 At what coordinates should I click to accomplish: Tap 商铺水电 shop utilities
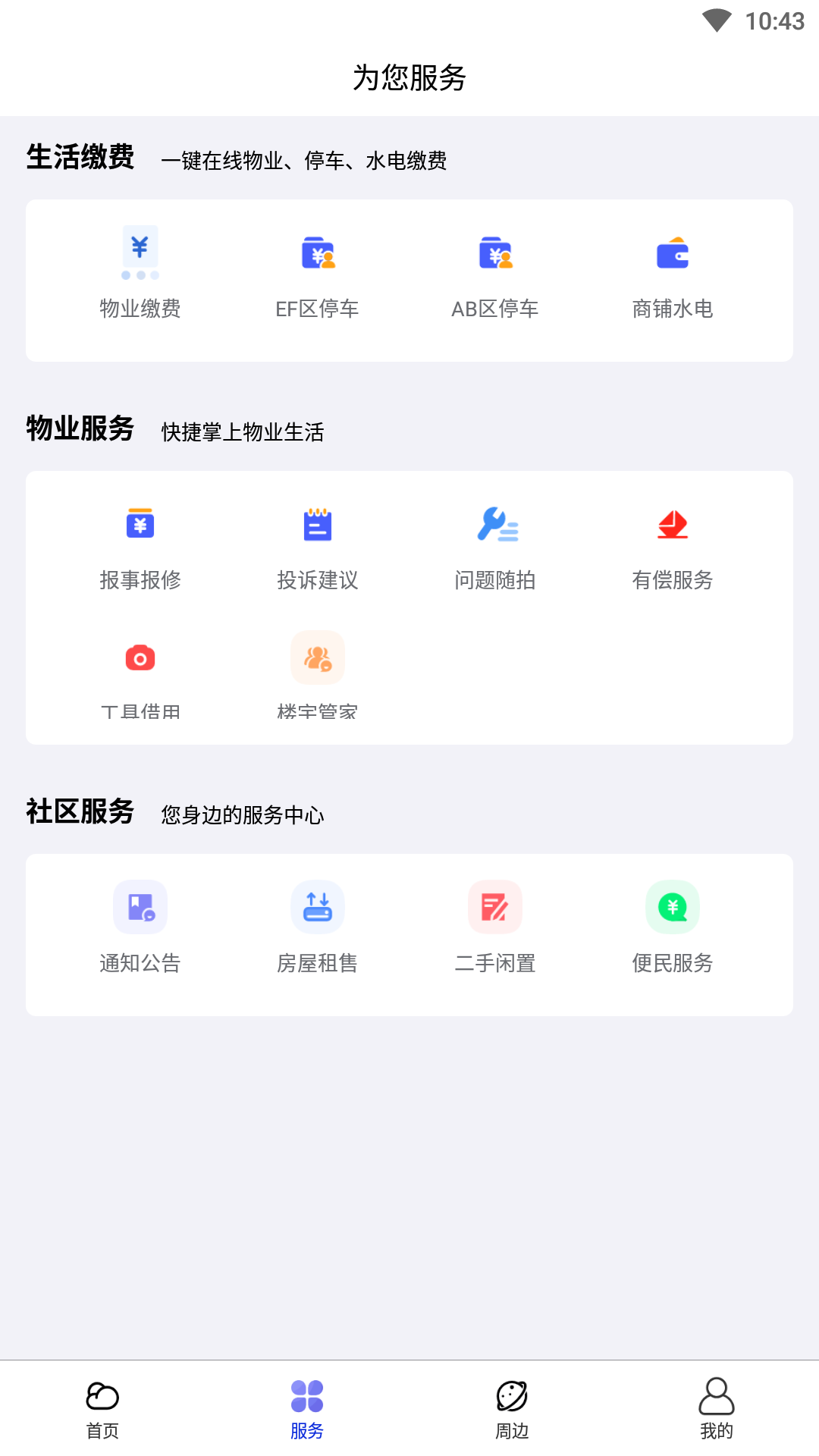673,273
